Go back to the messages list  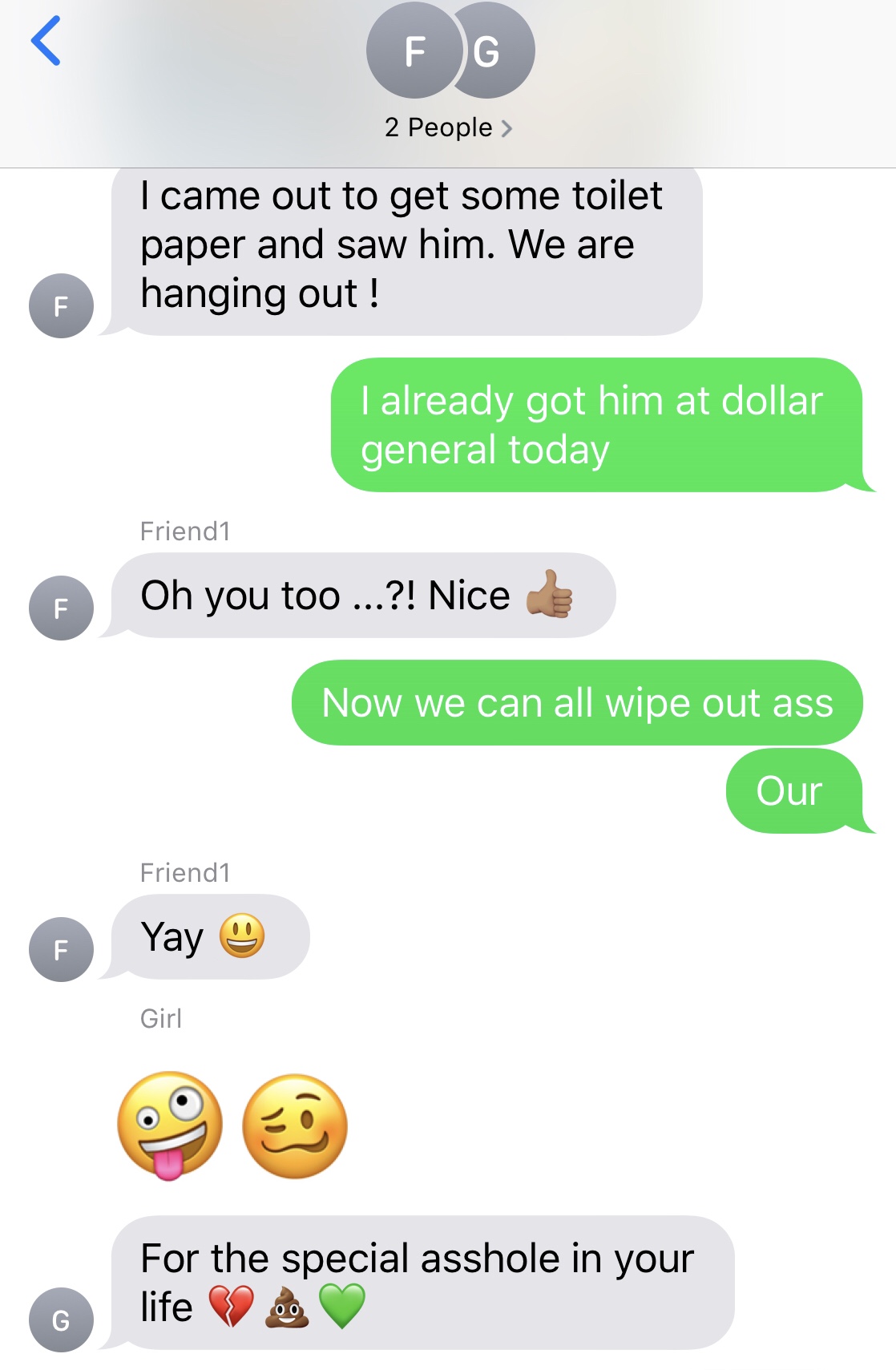46,42
